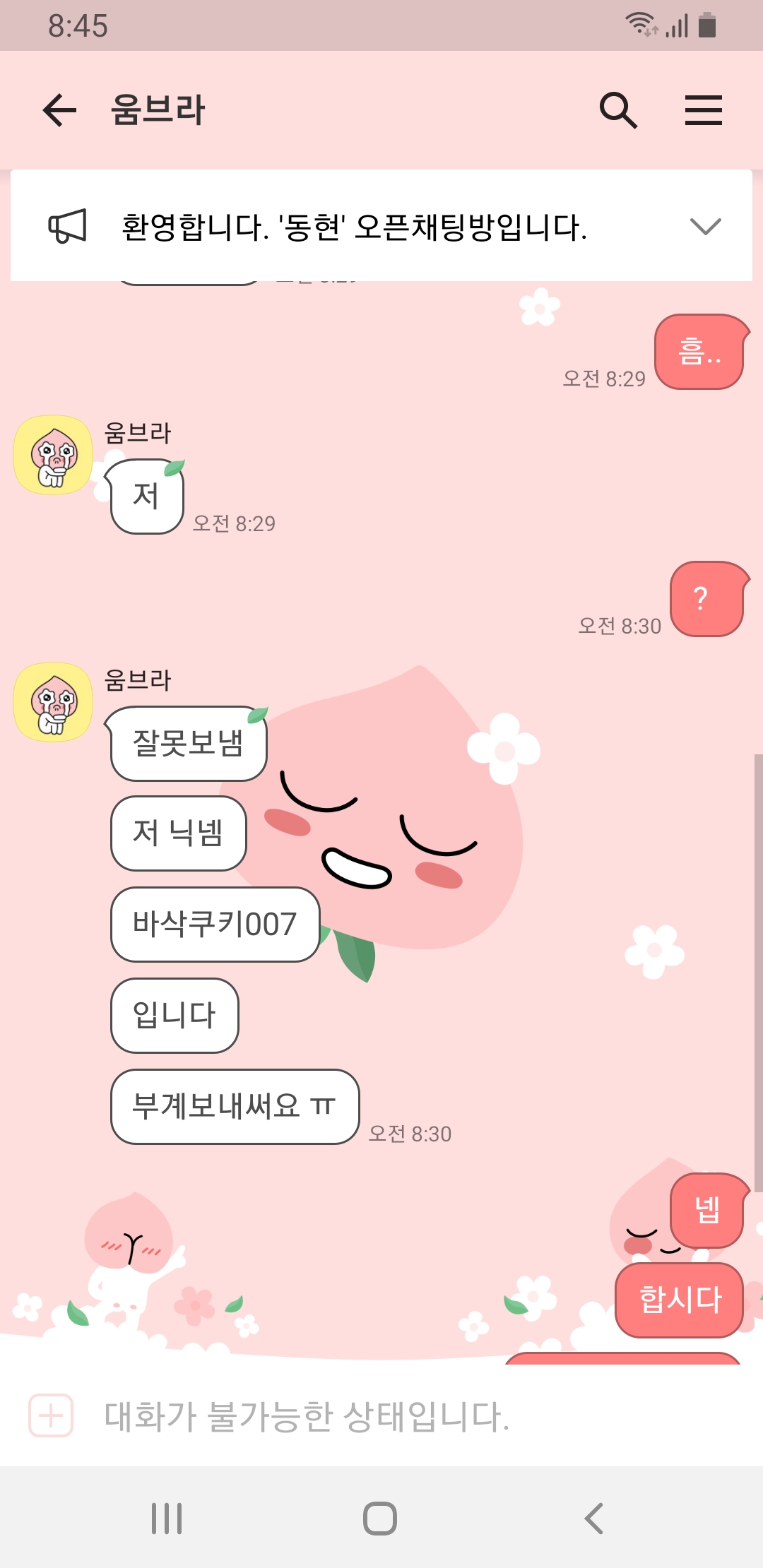Image resolution: width=763 pixels, height=1568 pixels.
Task: Expand the welcome notice banner
Action: click(704, 227)
